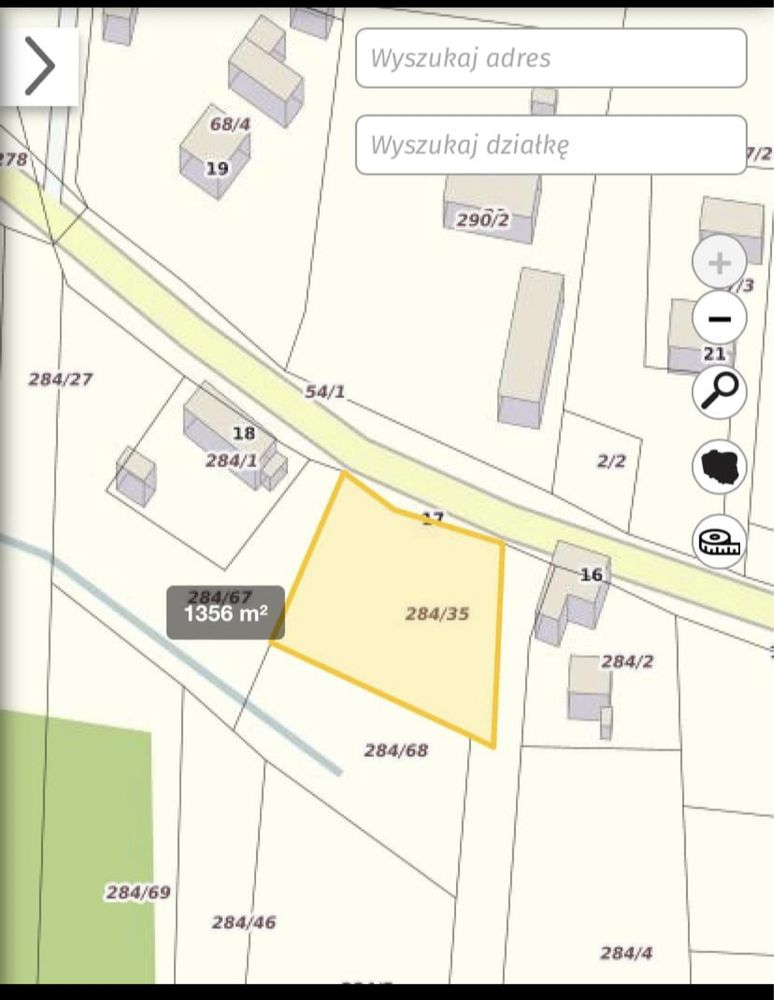Zoom in with the plus button
This screenshot has height=1000, width=774.
[719, 264]
